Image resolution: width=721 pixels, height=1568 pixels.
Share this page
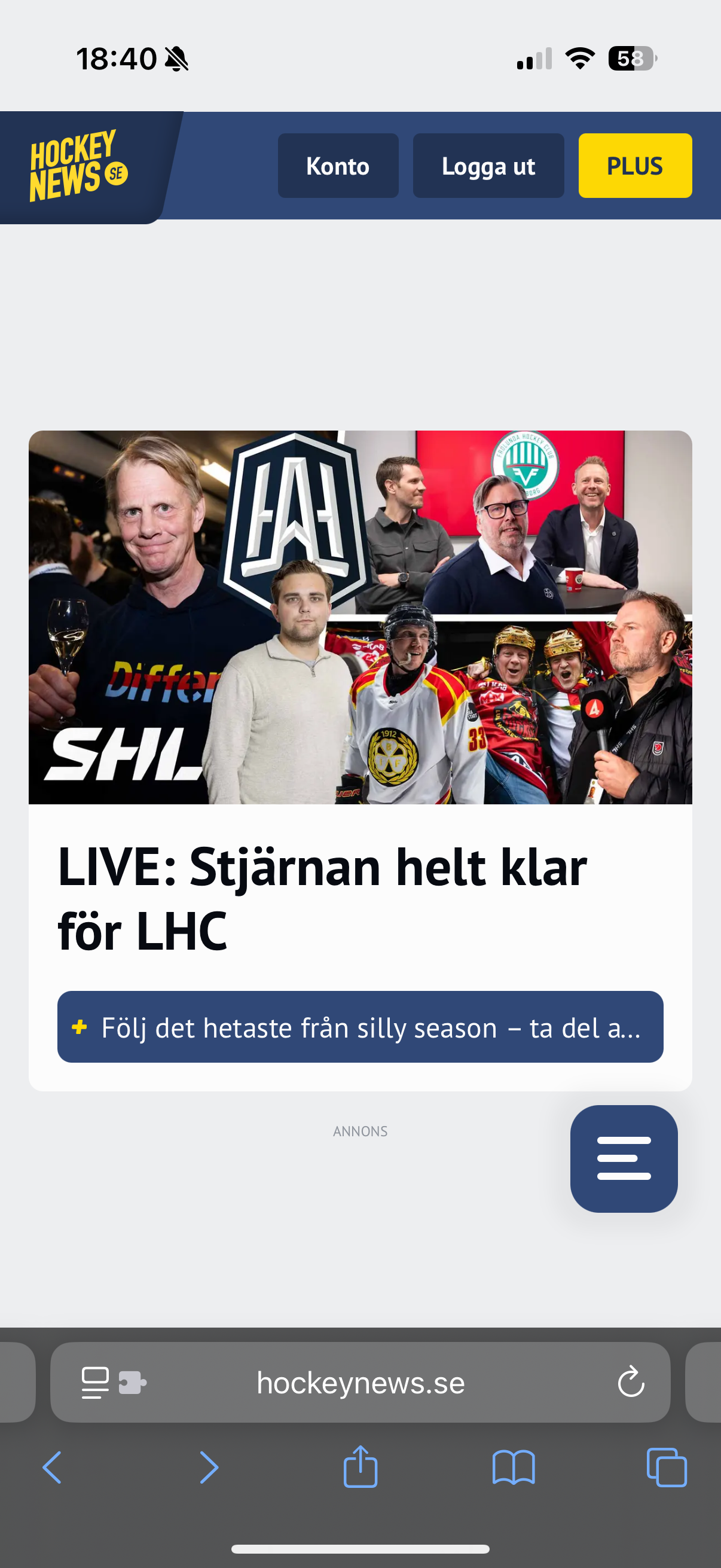[x=360, y=1466]
